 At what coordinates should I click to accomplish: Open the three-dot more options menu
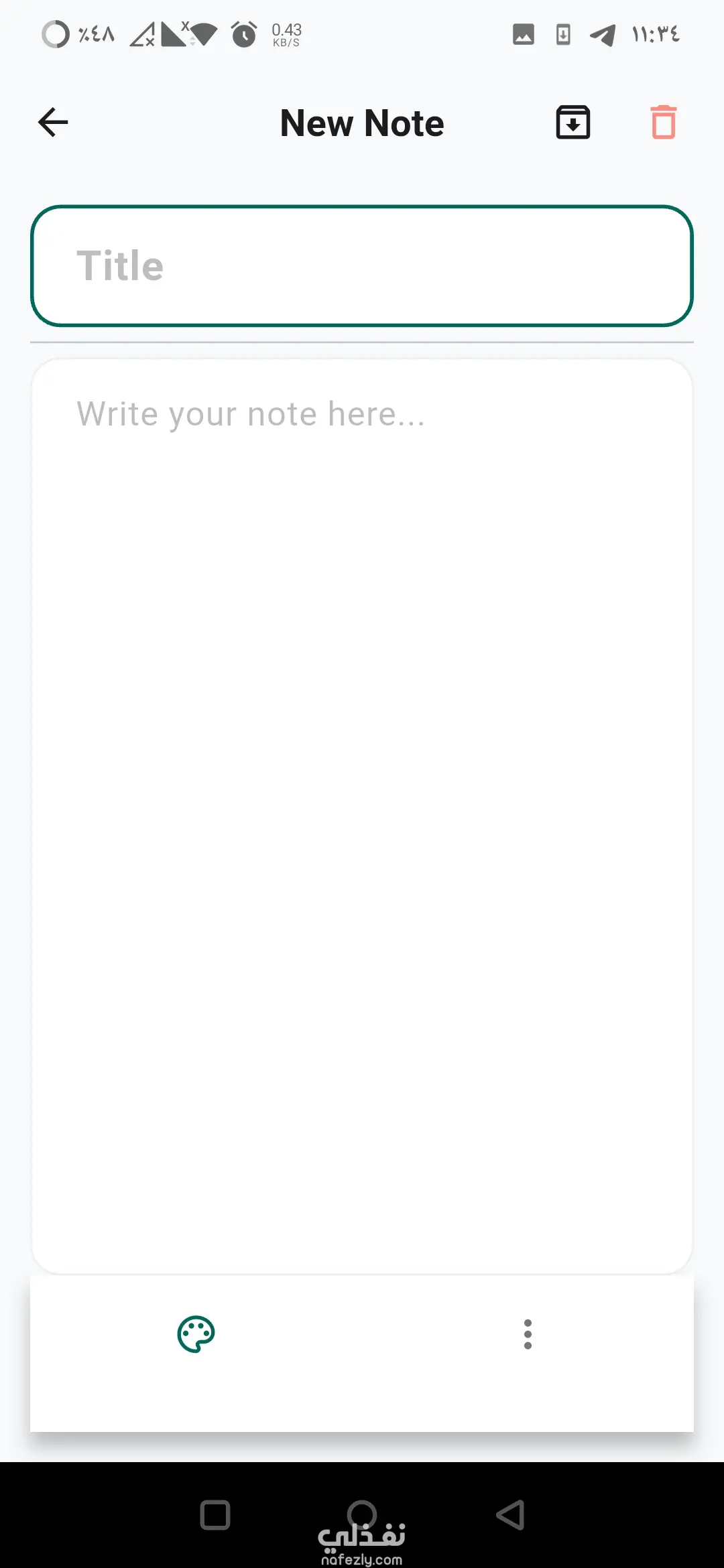point(528,1334)
